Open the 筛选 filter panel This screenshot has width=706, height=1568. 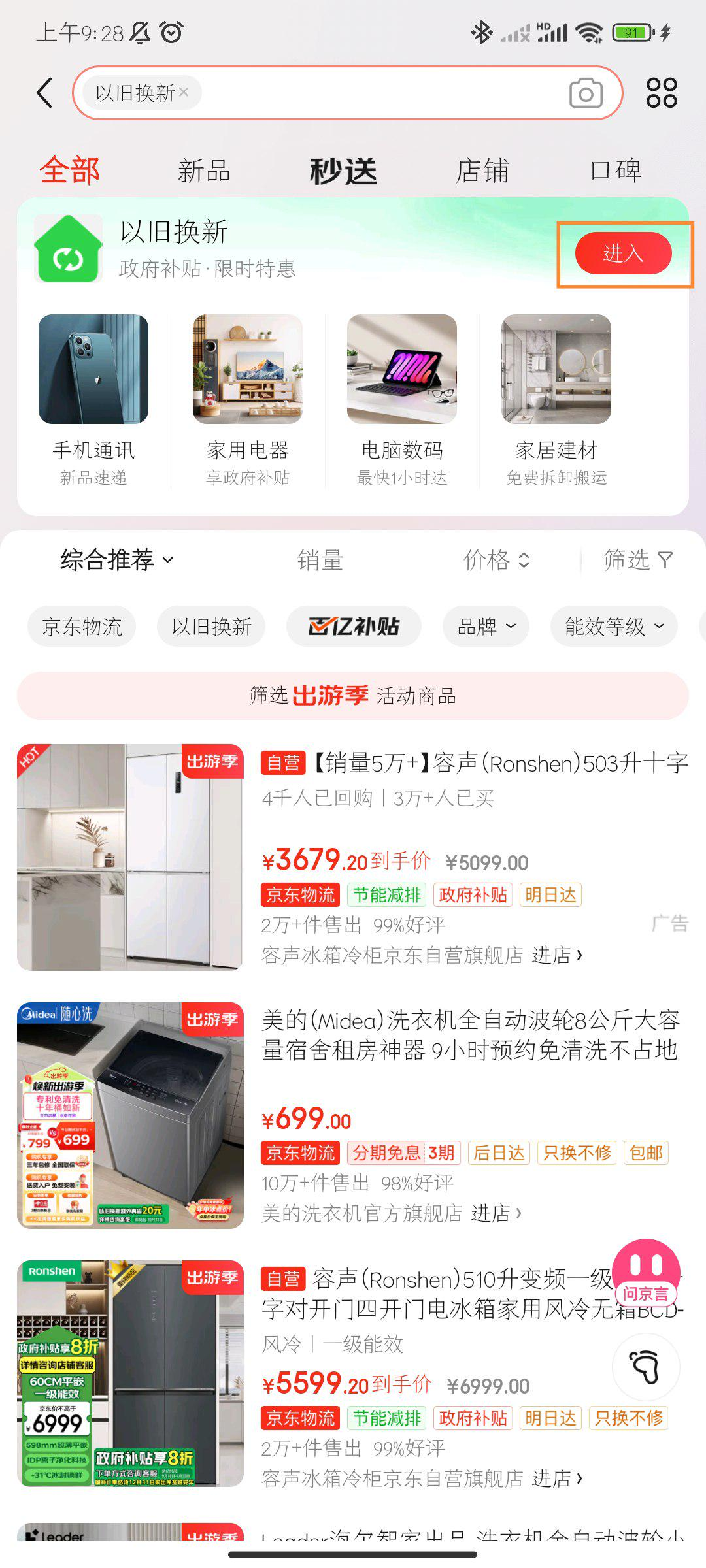tap(637, 560)
